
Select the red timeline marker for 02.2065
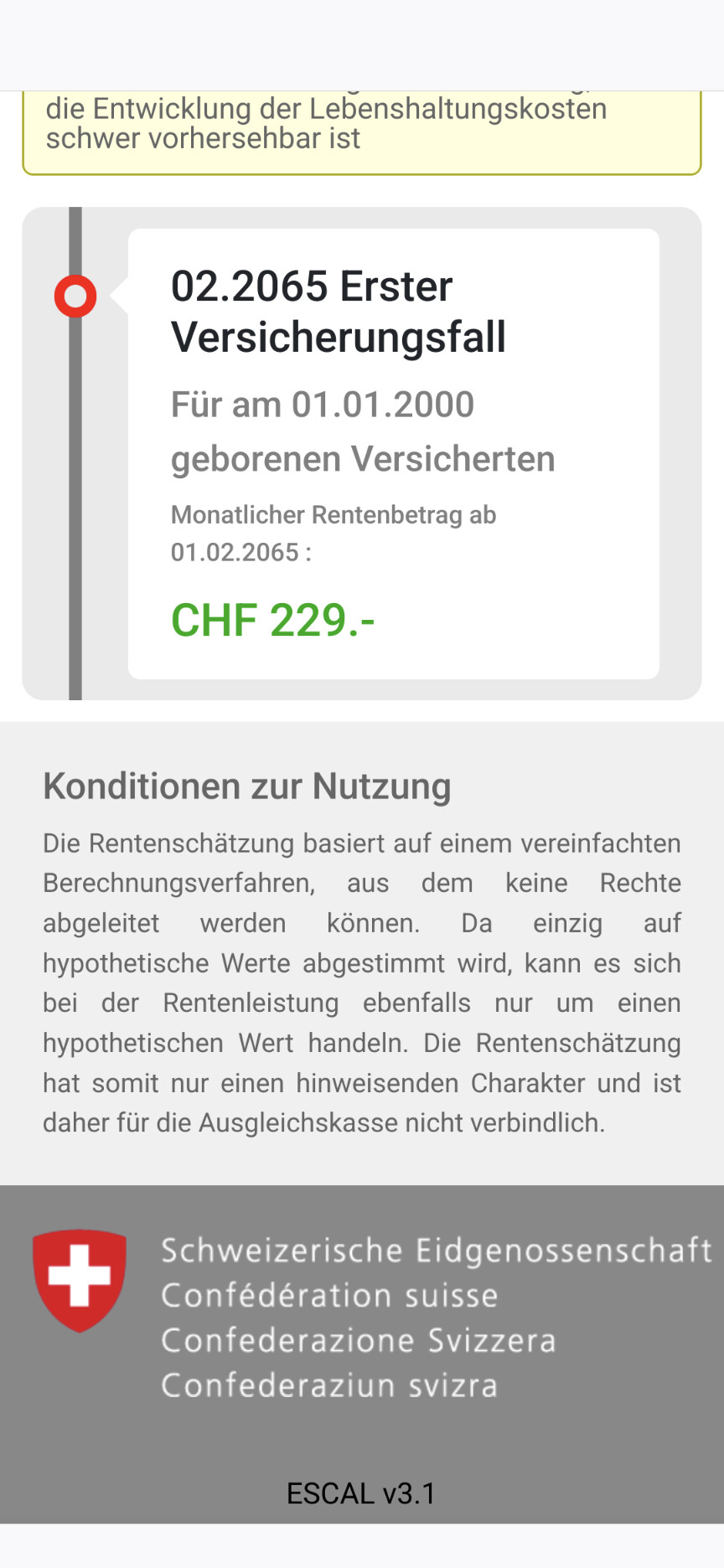coord(75,297)
